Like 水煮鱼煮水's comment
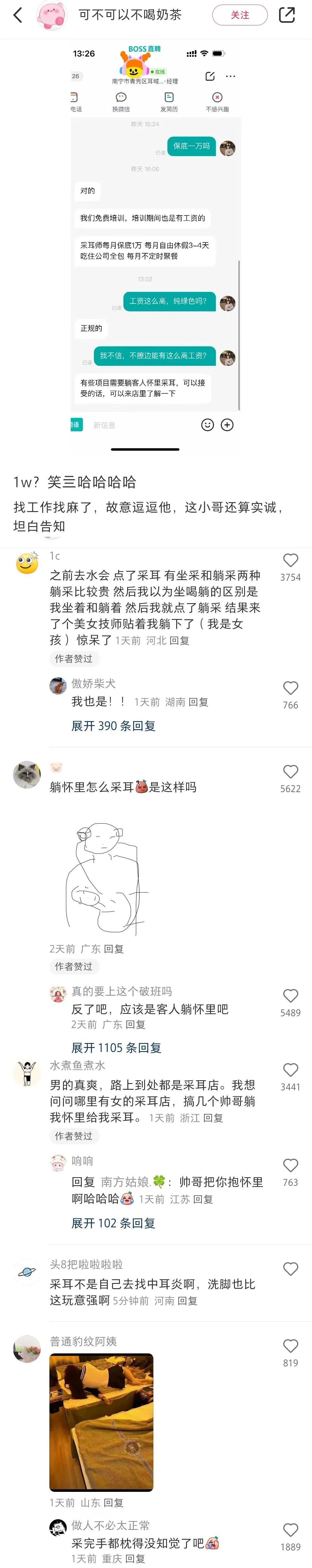312x1568 pixels. point(290,1071)
